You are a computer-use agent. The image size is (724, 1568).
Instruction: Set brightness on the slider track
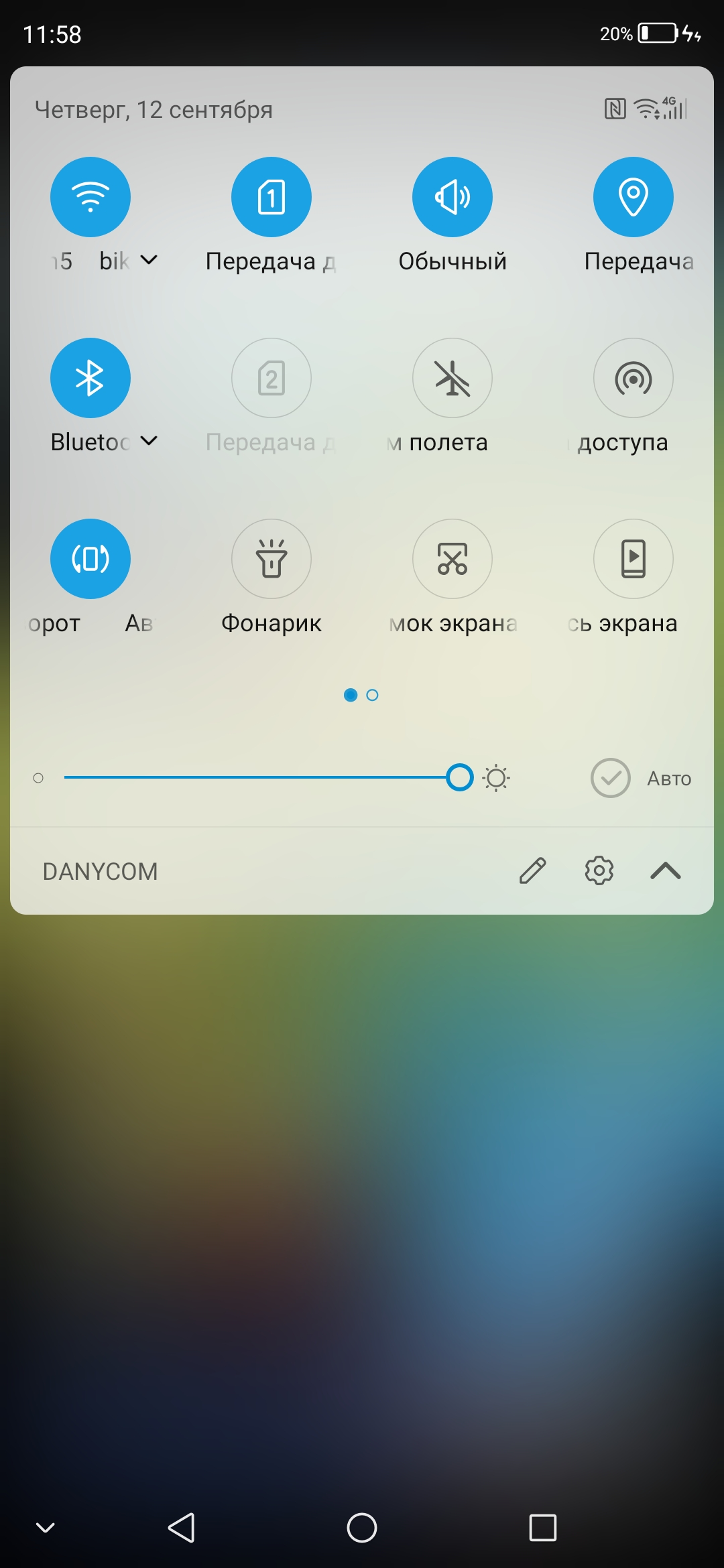(268, 778)
